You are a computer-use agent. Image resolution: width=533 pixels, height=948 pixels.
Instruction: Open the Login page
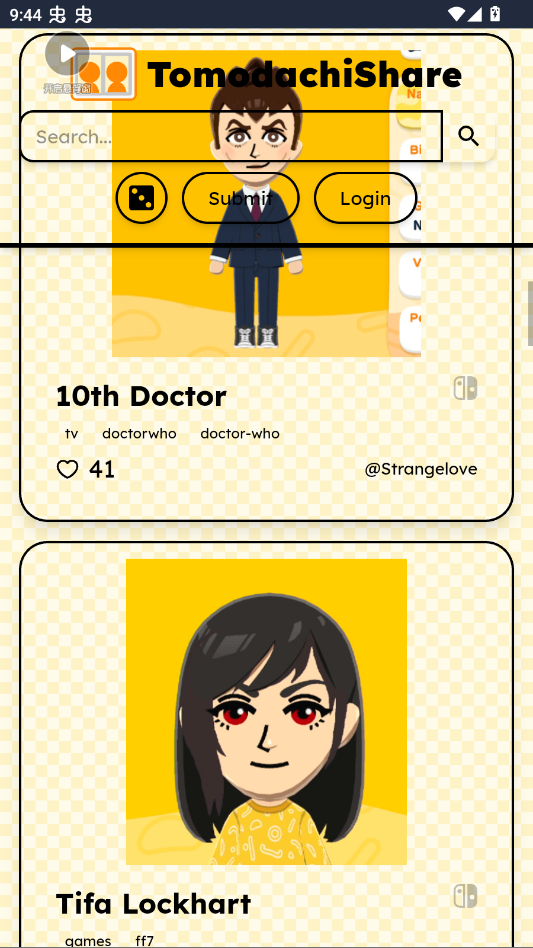tap(365, 198)
